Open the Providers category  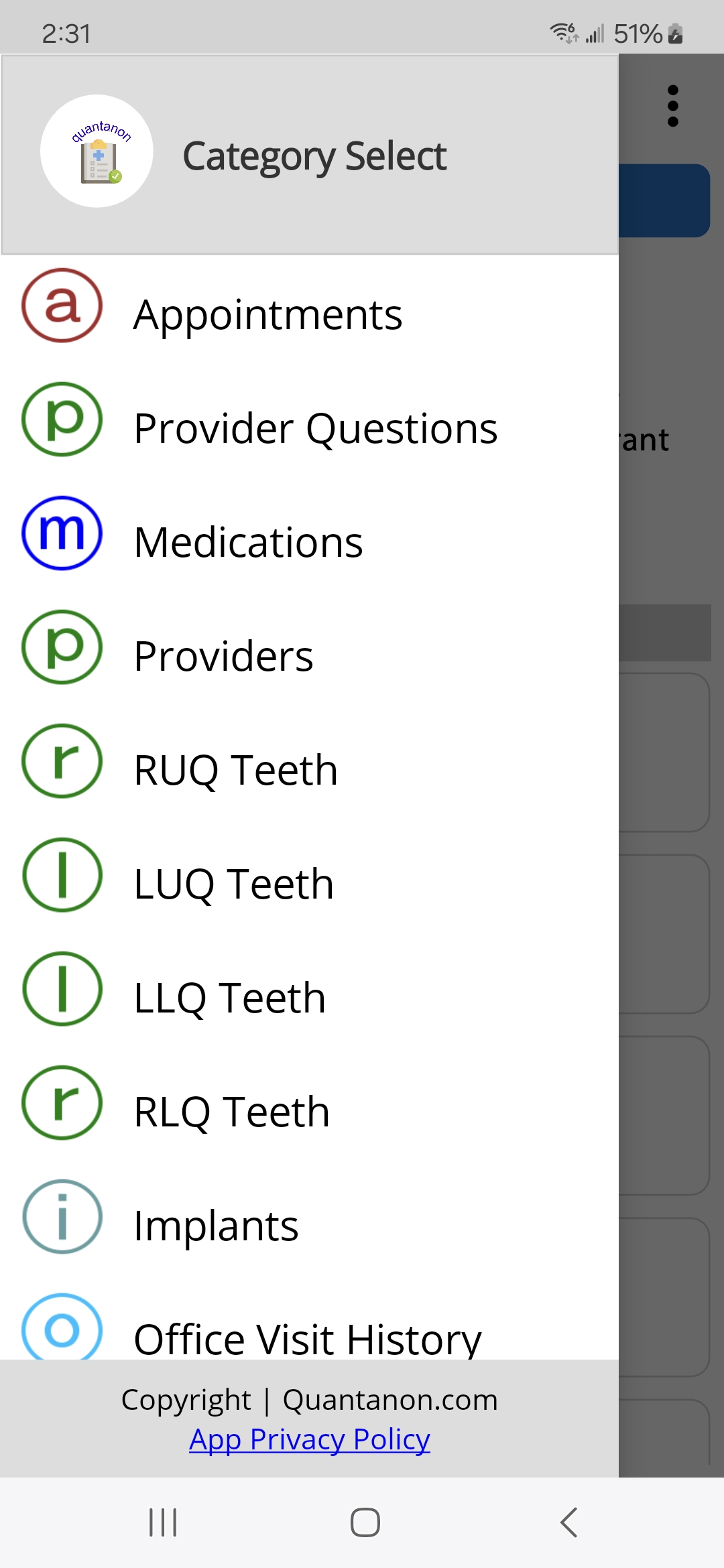tap(223, 657)
